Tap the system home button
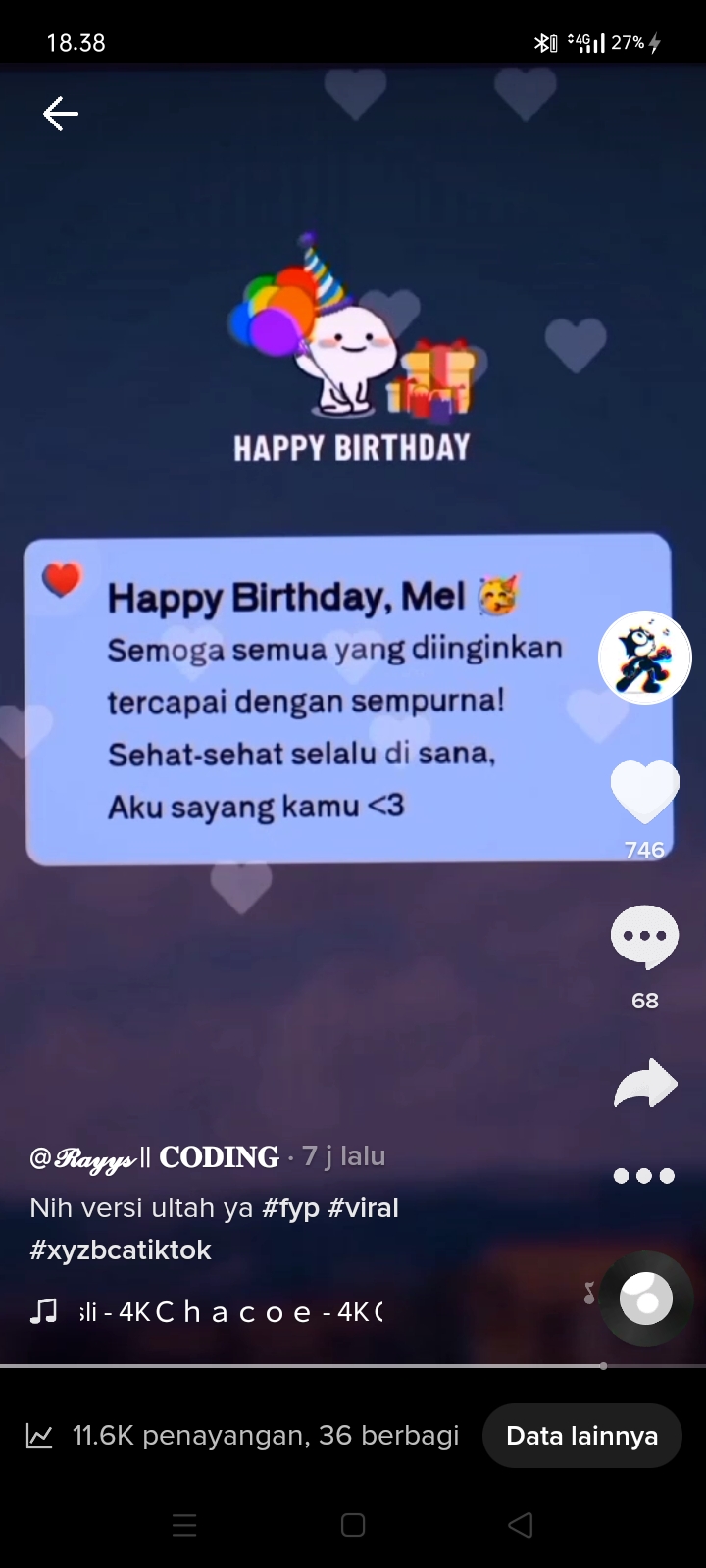The height and width of the screenshot is (1568, 706). point(353,1525)
